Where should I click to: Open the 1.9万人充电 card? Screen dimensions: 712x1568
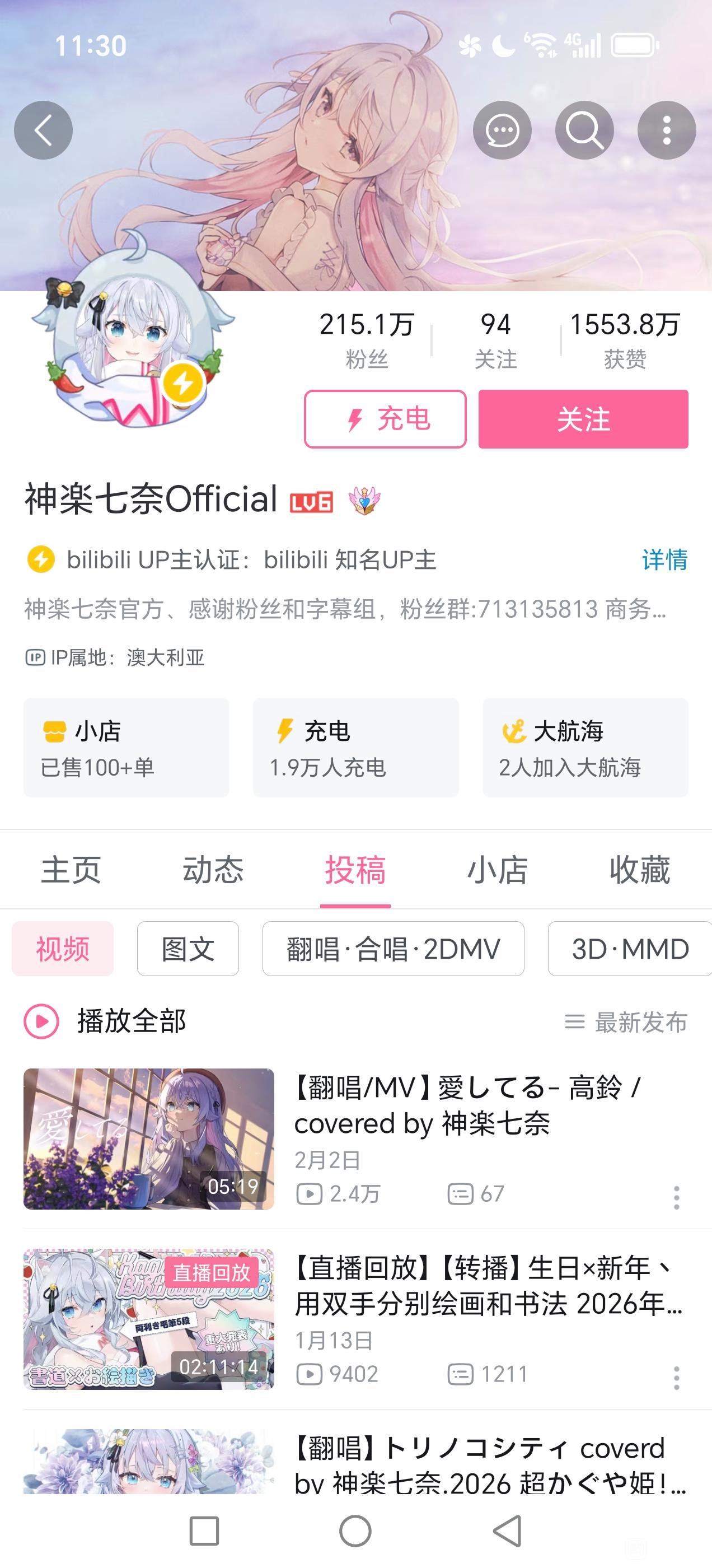(355, 747)
